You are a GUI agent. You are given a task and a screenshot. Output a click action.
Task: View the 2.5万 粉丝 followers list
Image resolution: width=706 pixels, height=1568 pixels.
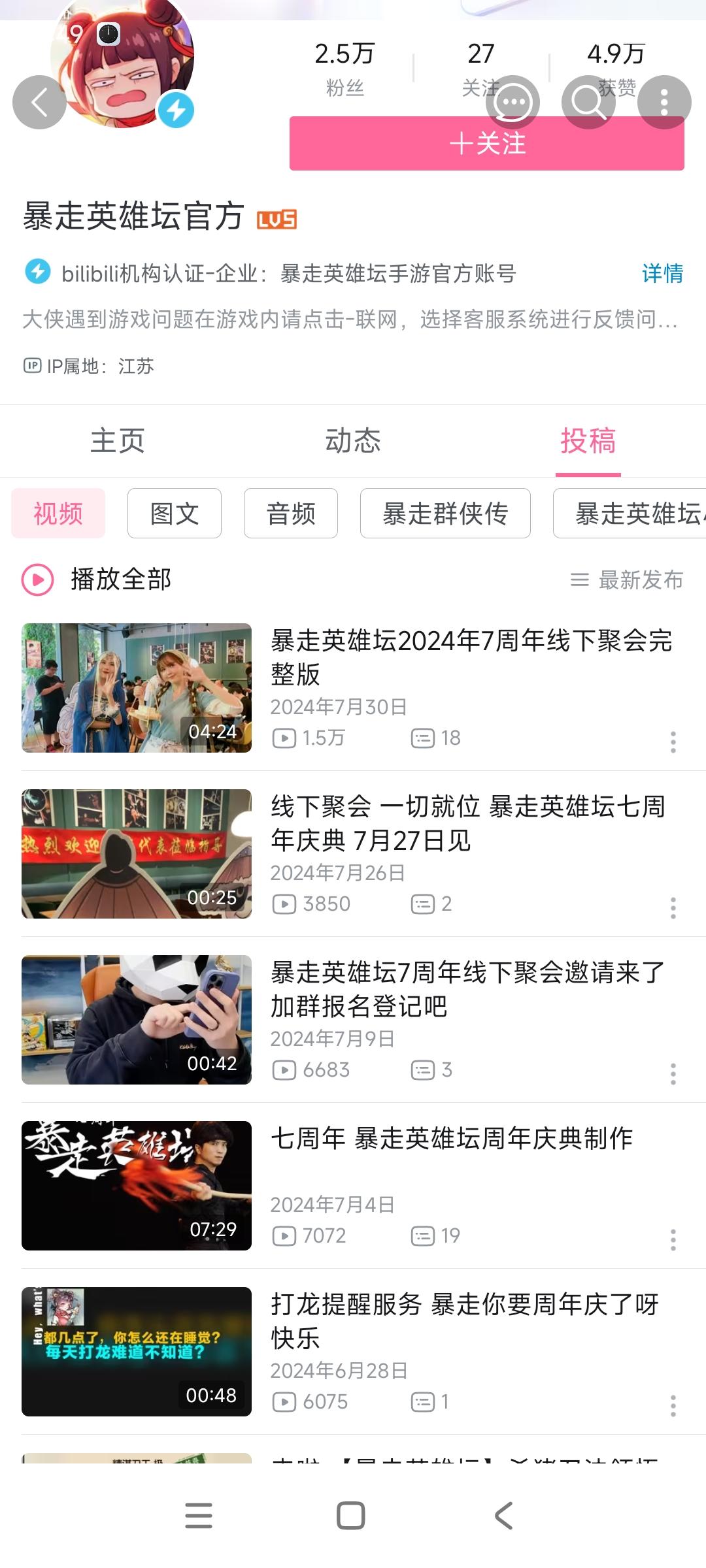(345, 69)
